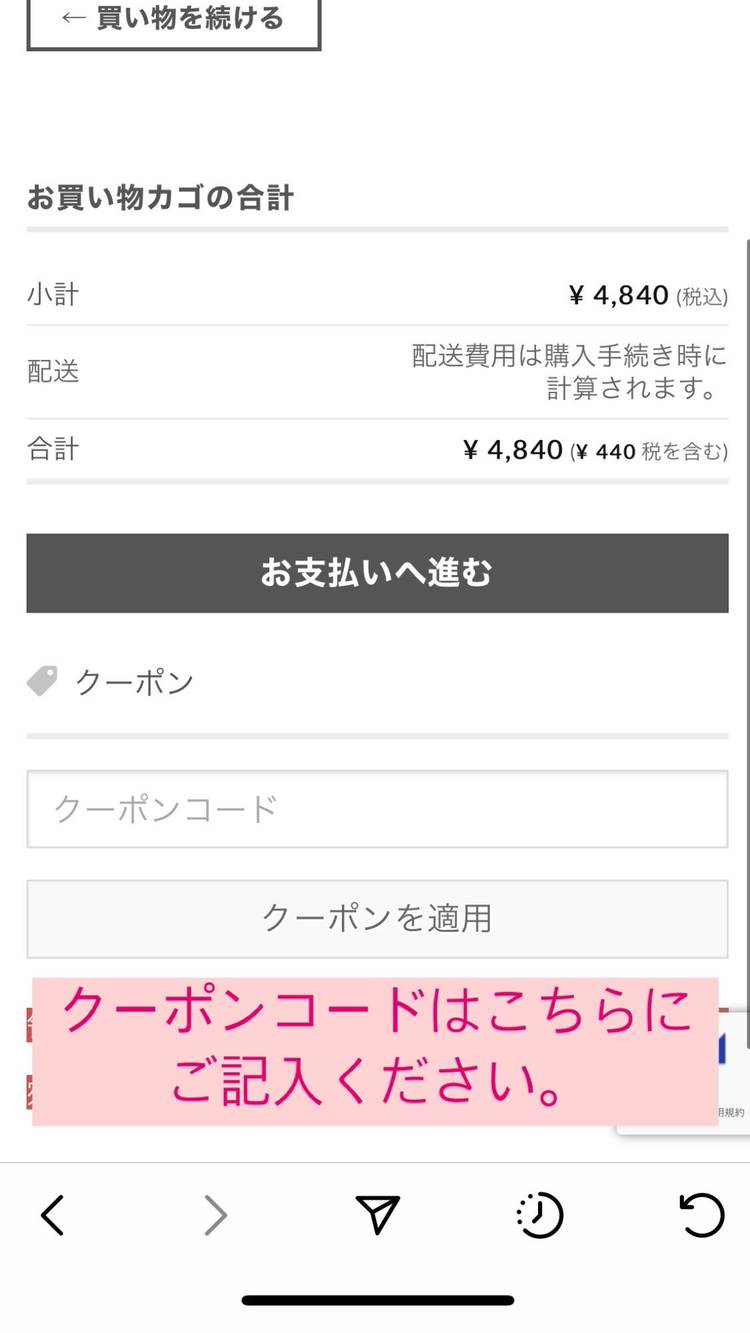Go back with browser back arrow
Image resolution: width=750 pixels, height=1333 pixels.
point(52,1215)
